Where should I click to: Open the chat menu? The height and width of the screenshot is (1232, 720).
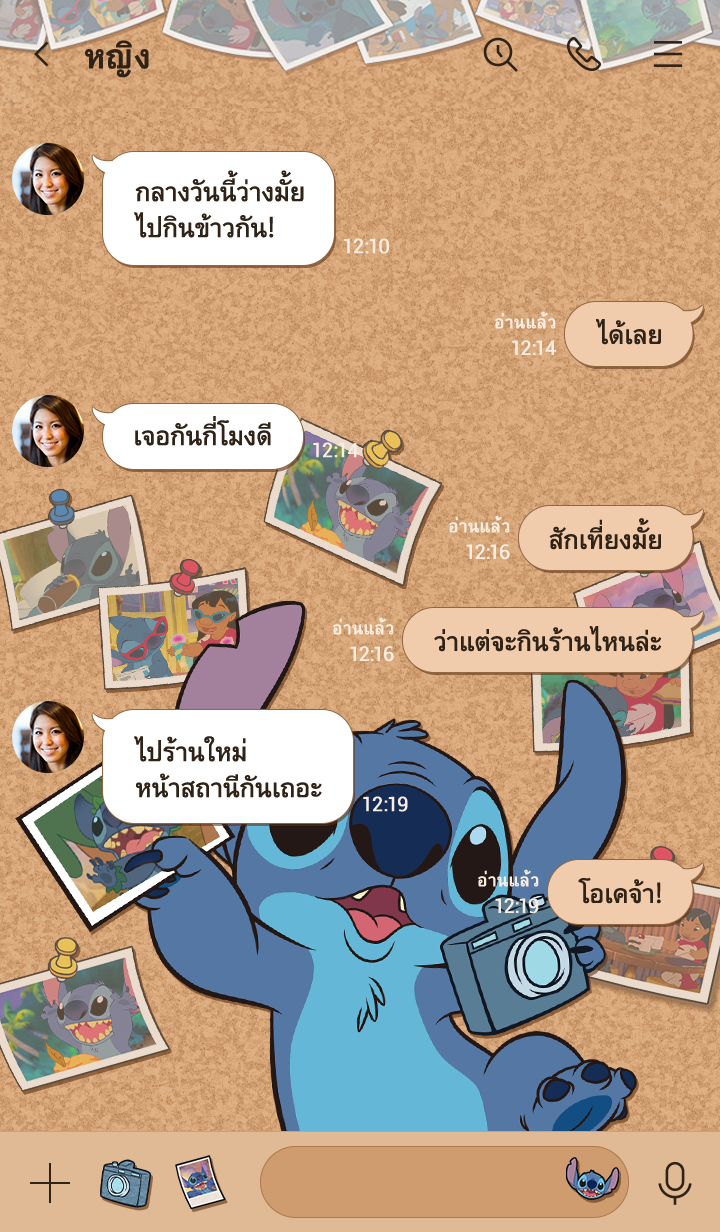[668, 54]
